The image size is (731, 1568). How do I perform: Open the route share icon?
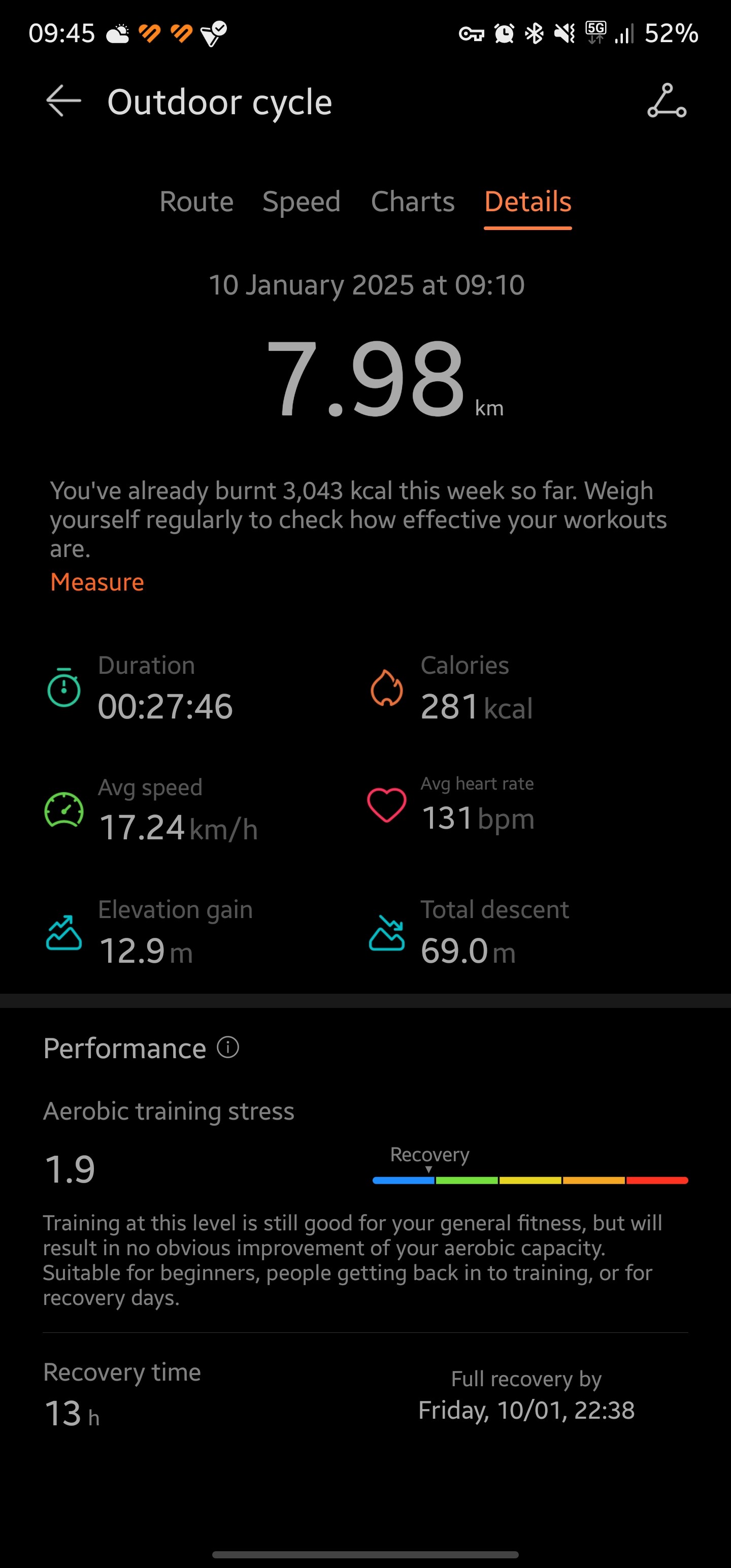point(667,101)
